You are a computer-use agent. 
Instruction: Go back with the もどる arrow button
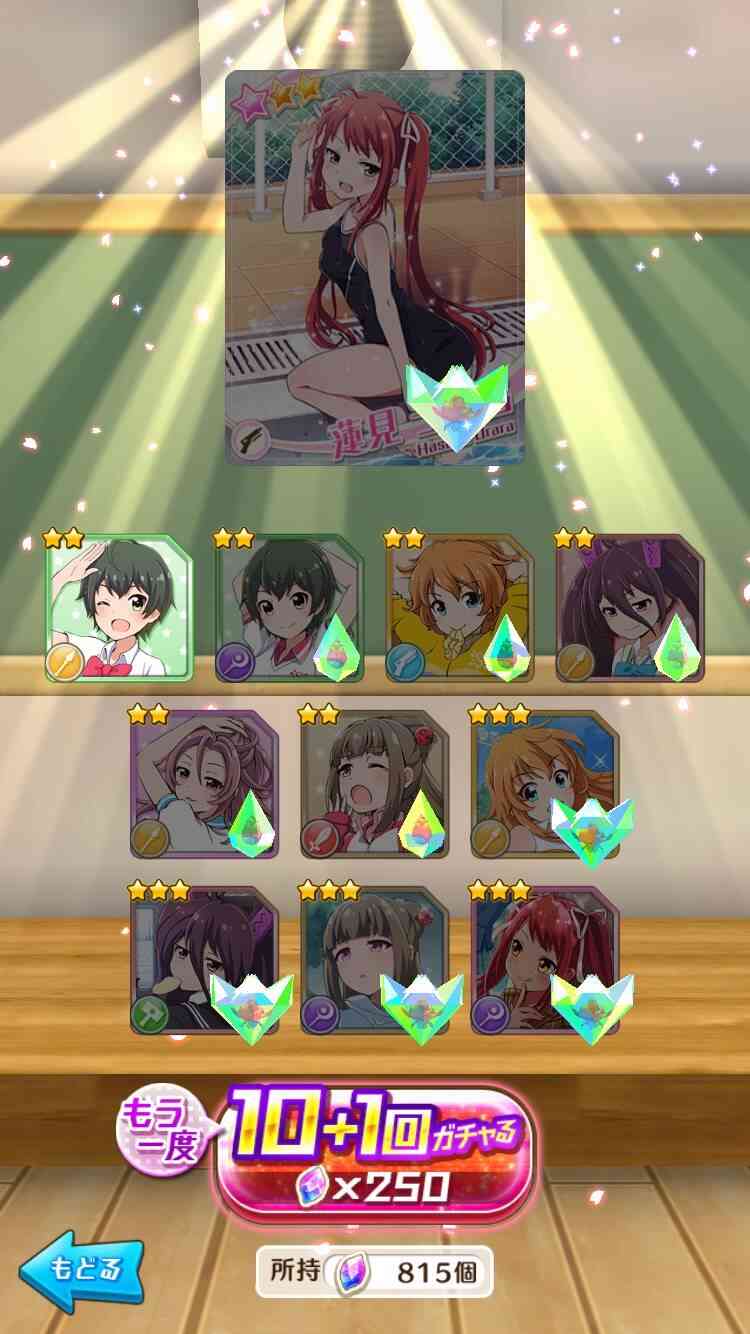82,1268
